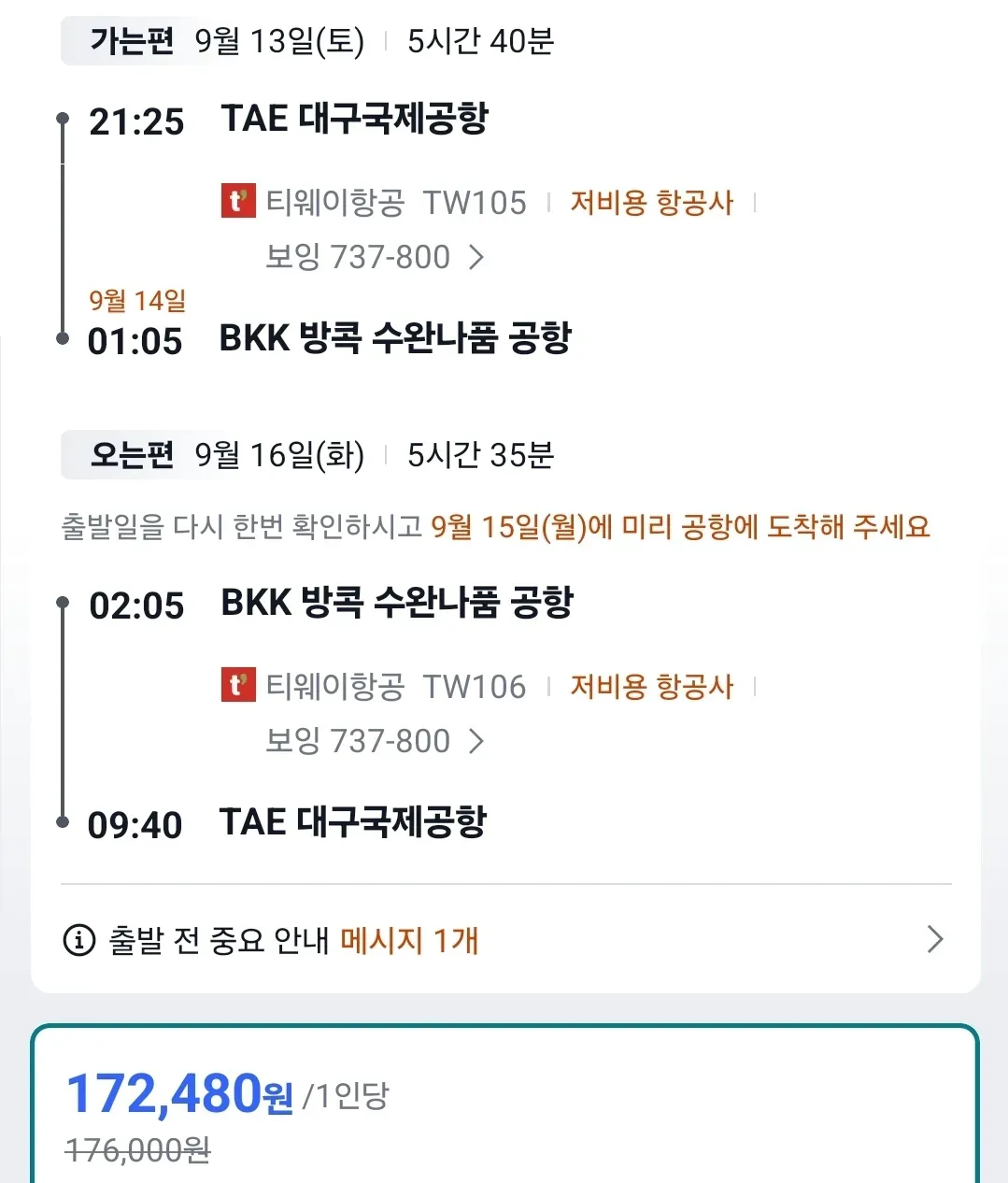Click the departure timeline dot at 21:25
The height and width of the screenshot is (1183, 1008).
(63, 118)
